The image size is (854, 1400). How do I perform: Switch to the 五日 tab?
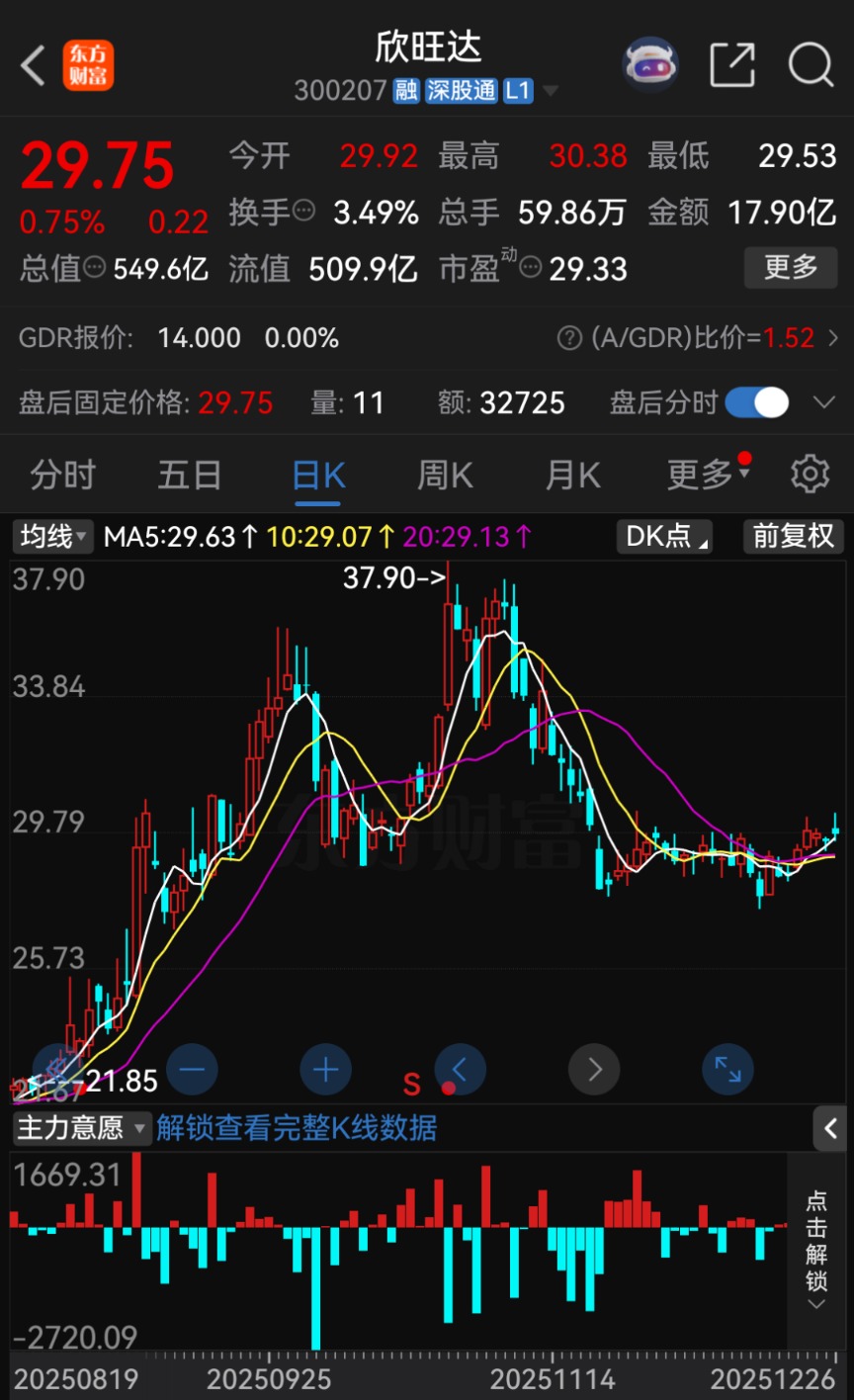189,476
